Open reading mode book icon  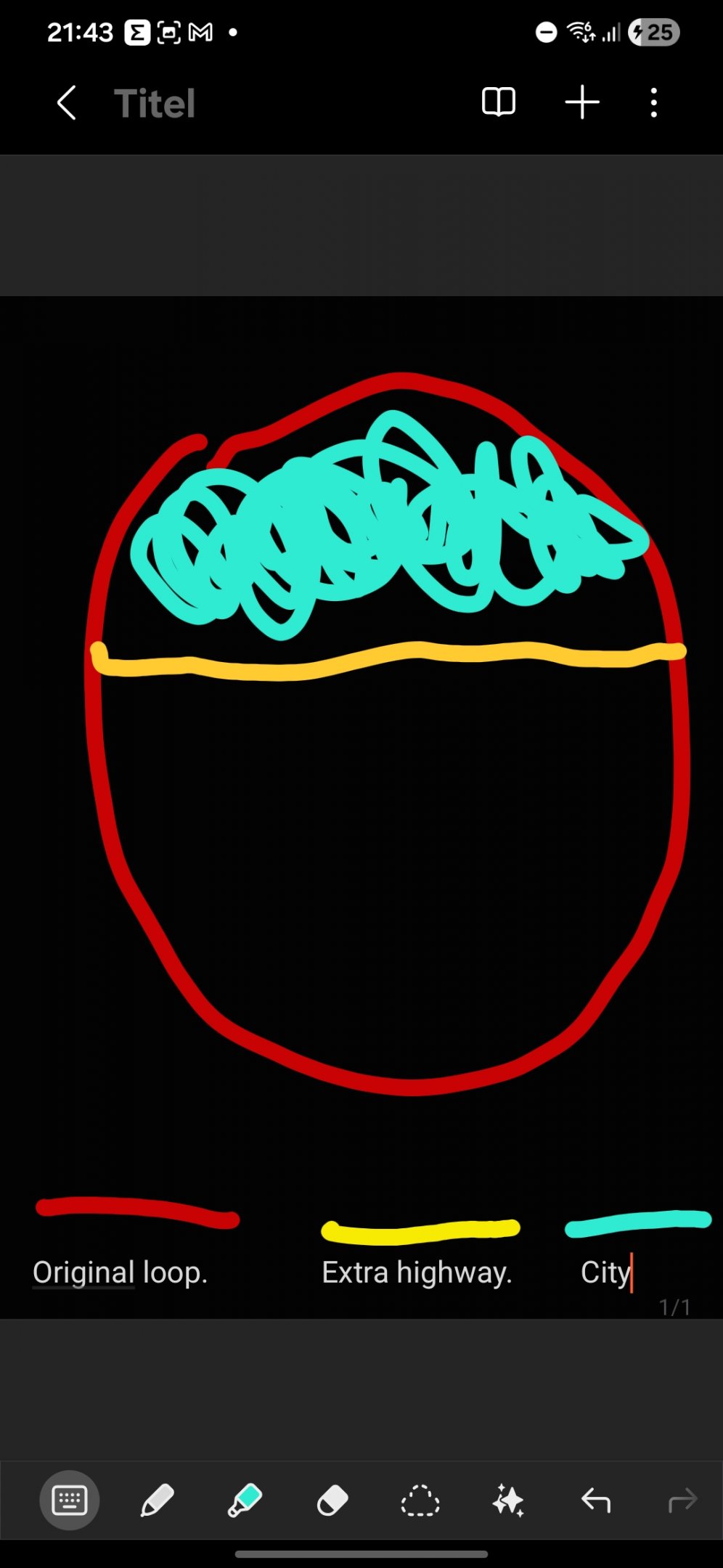click(499, 102)
